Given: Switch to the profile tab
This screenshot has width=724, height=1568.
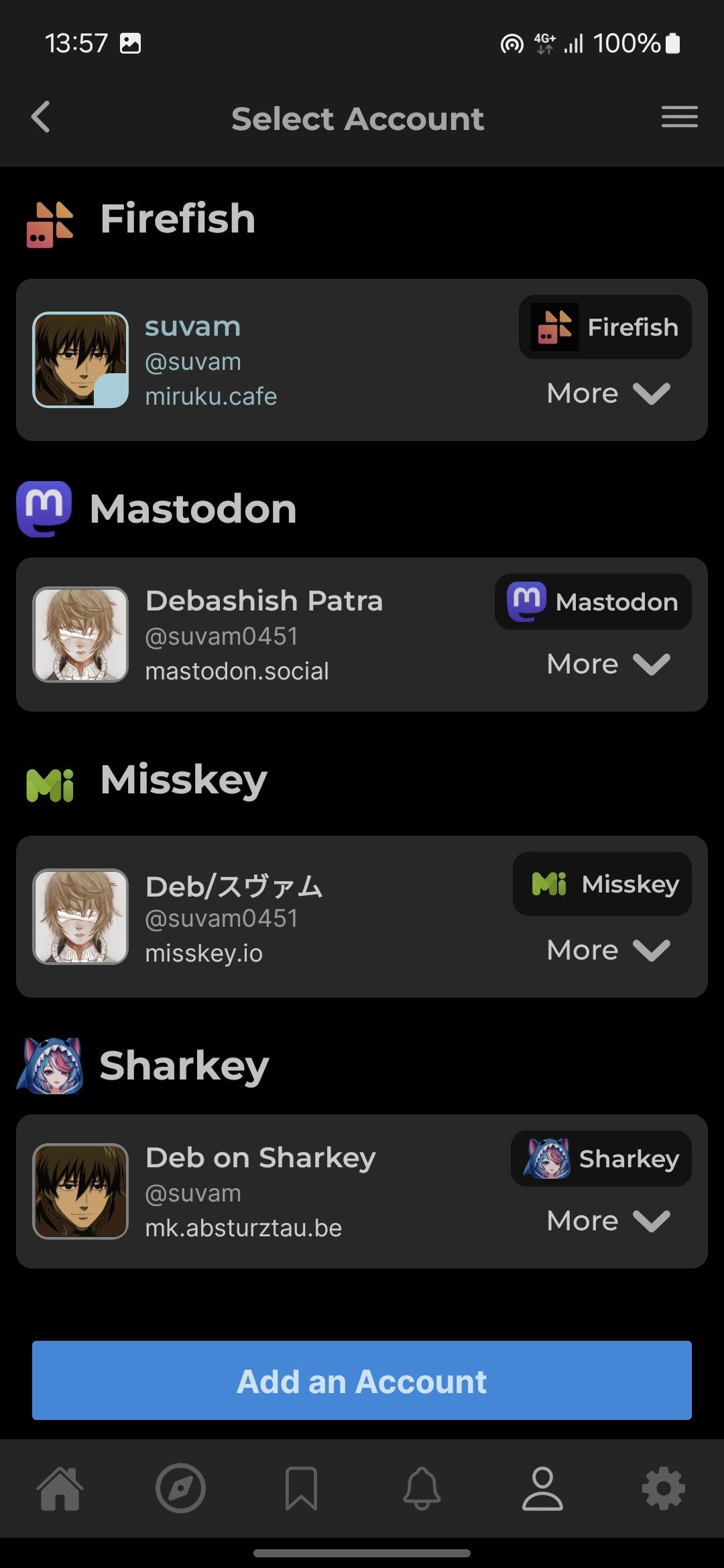Looking at the screenshot, I should [542, 1489].
